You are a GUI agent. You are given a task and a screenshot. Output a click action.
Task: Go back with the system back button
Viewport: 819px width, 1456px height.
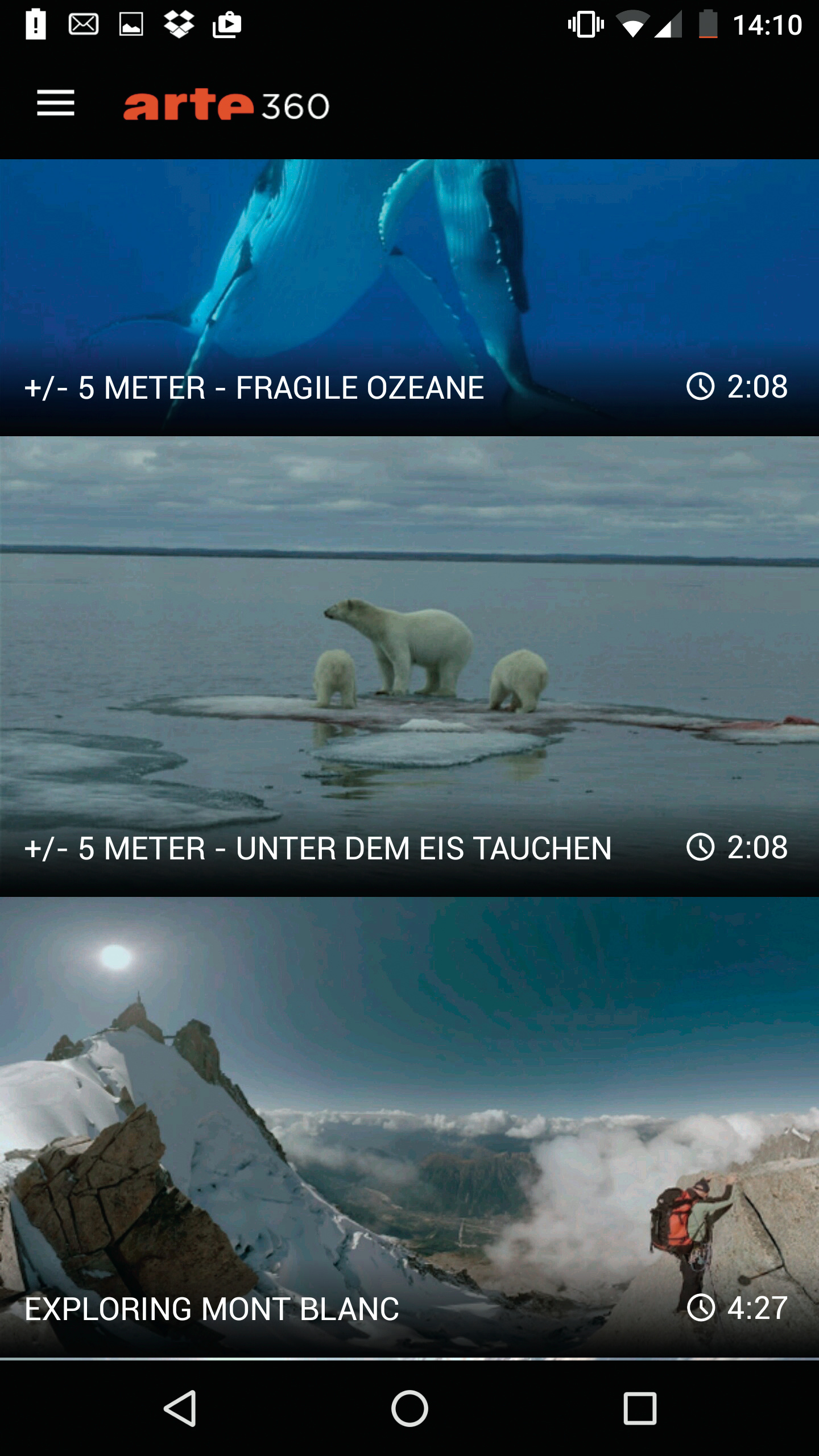(x=181, y=1408)
